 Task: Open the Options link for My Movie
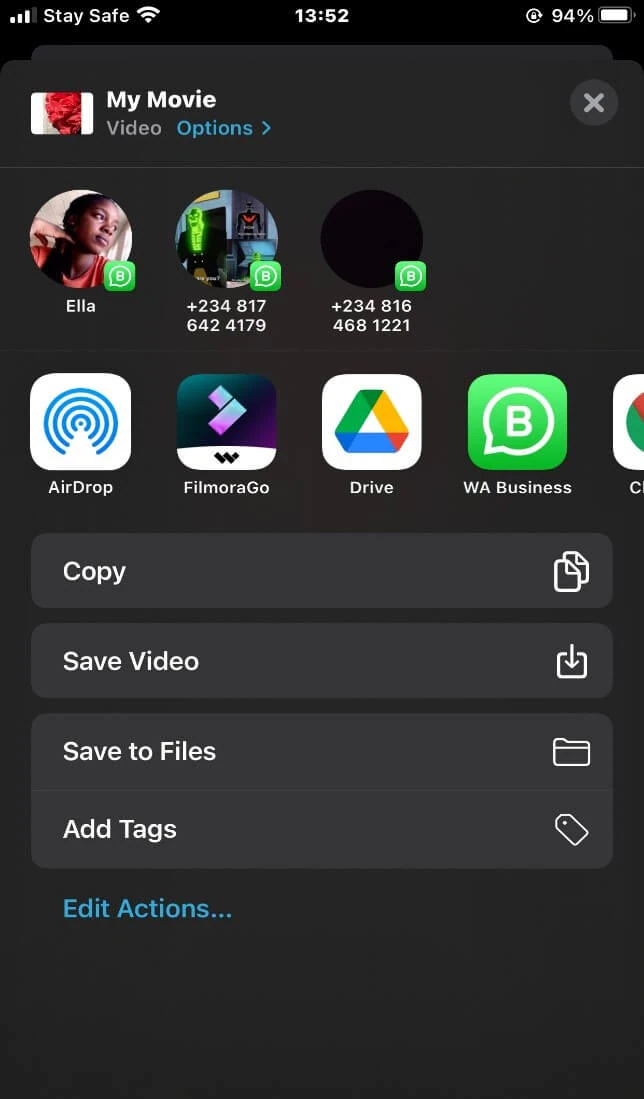[223, 128]
